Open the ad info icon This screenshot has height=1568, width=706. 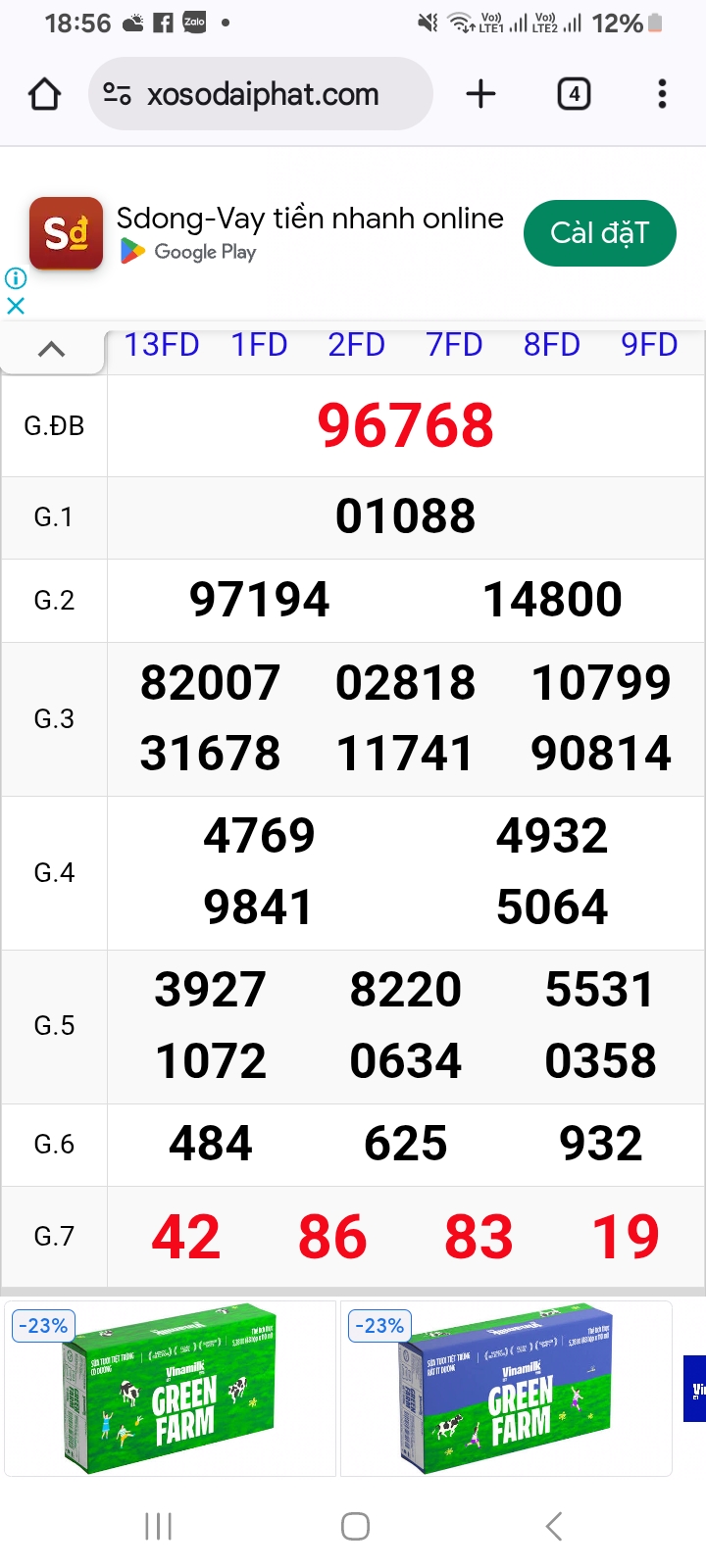(x=16, y=278)
